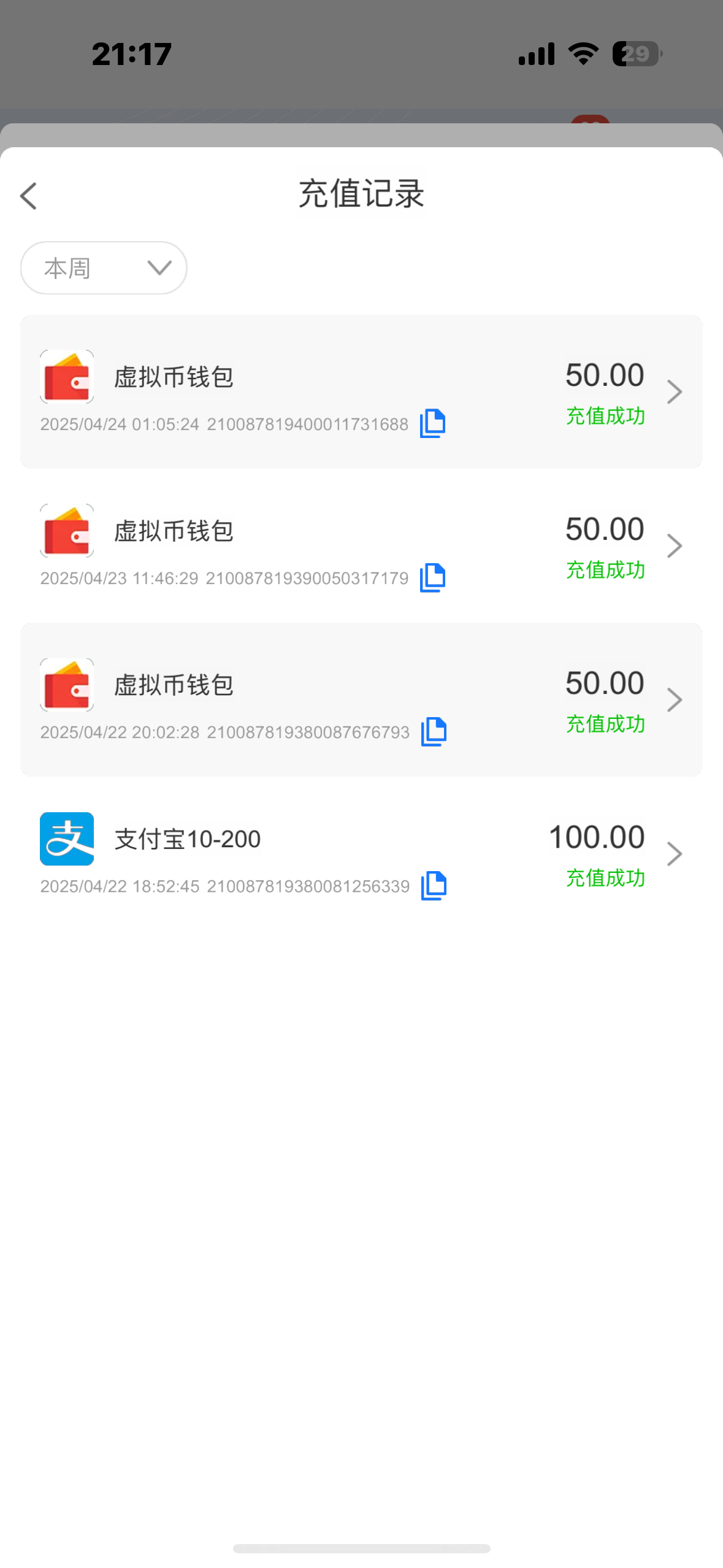Go back from 充值记录 page
The height and width of the screenshot is (1568, 723).
pyautogui.click(x=29, y=196)
